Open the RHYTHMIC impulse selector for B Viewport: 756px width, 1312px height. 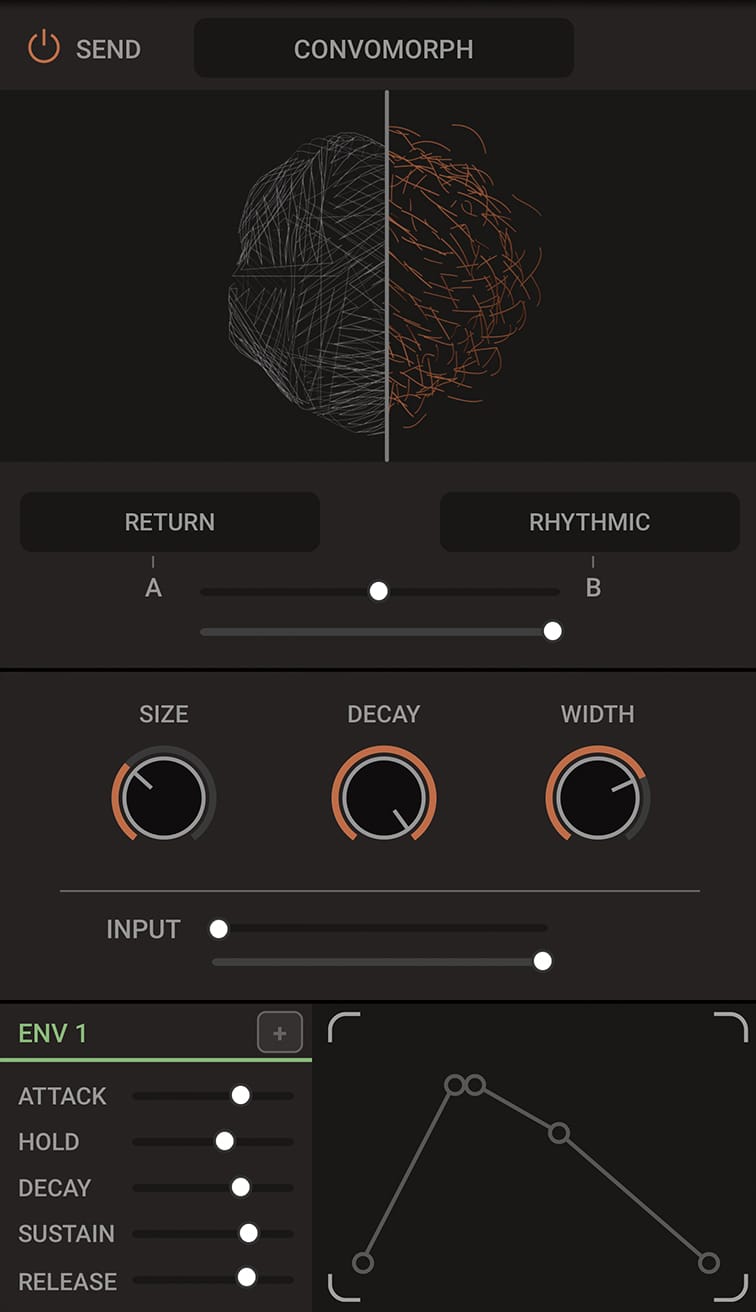point(589,522)
